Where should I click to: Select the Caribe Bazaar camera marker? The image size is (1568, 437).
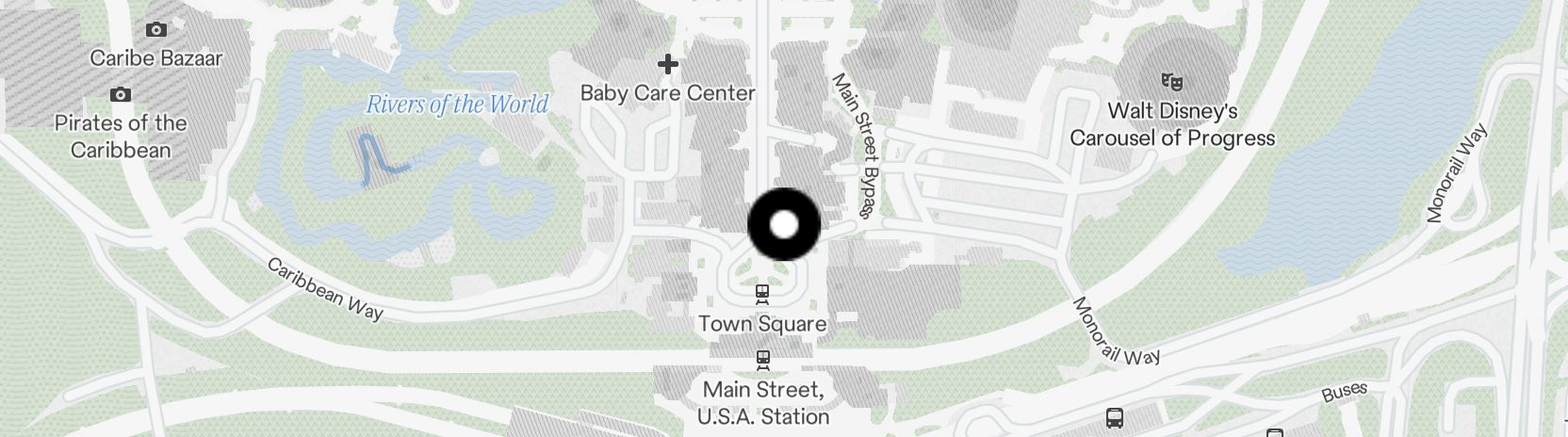coord(156,30)
